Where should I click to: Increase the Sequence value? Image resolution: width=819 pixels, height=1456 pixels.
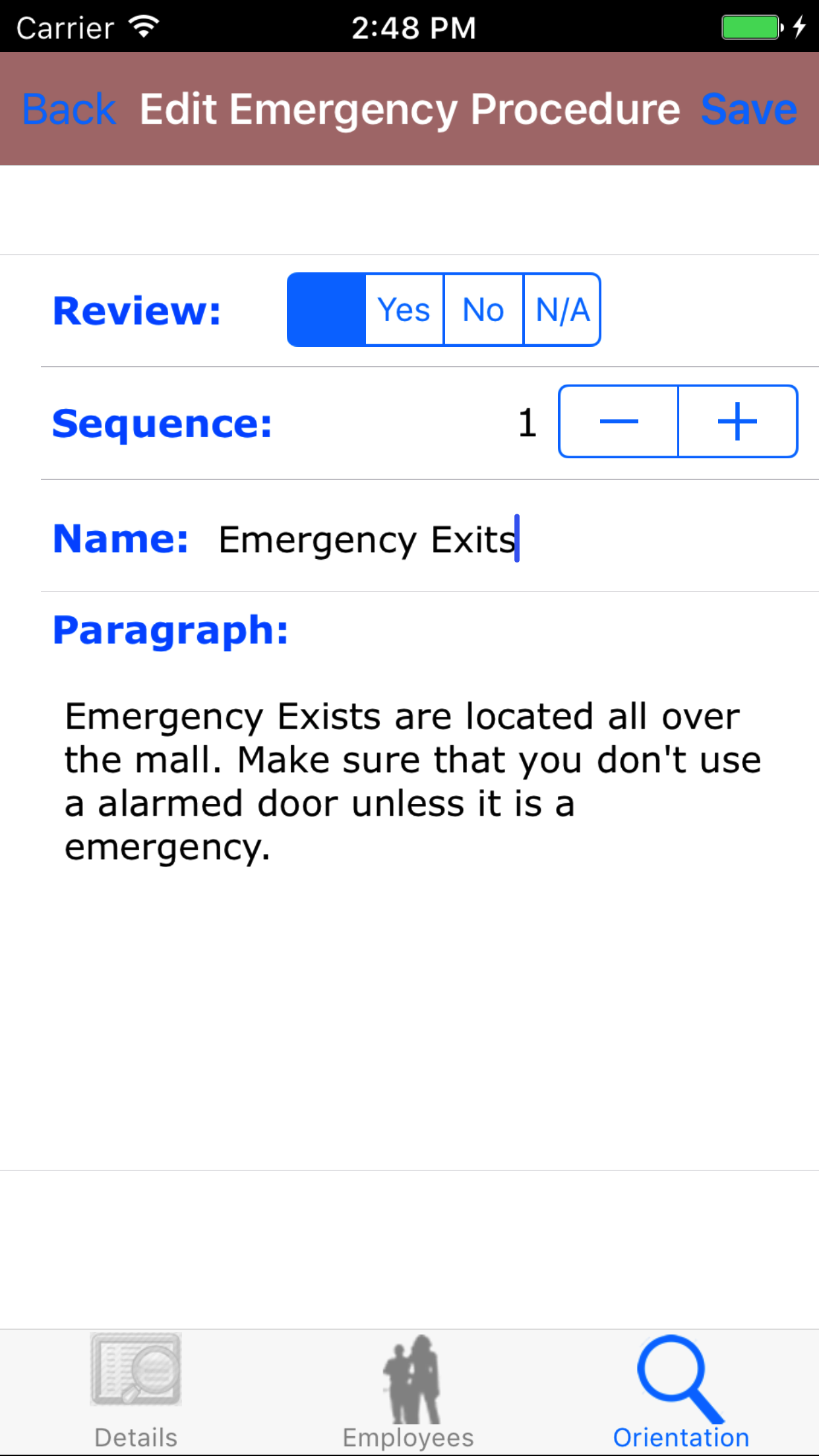737,422
